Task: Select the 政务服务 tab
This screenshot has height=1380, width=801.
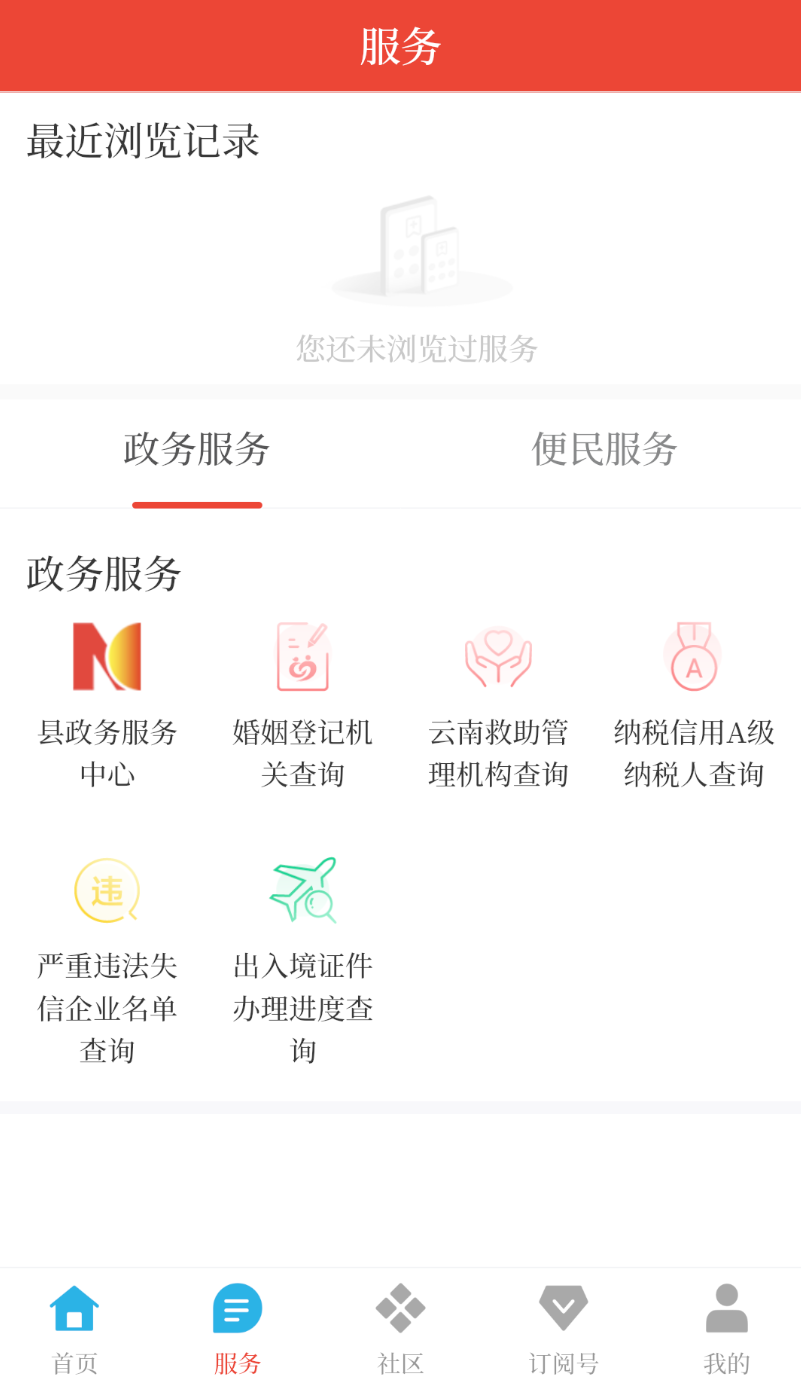Action: tap(197, 450)
